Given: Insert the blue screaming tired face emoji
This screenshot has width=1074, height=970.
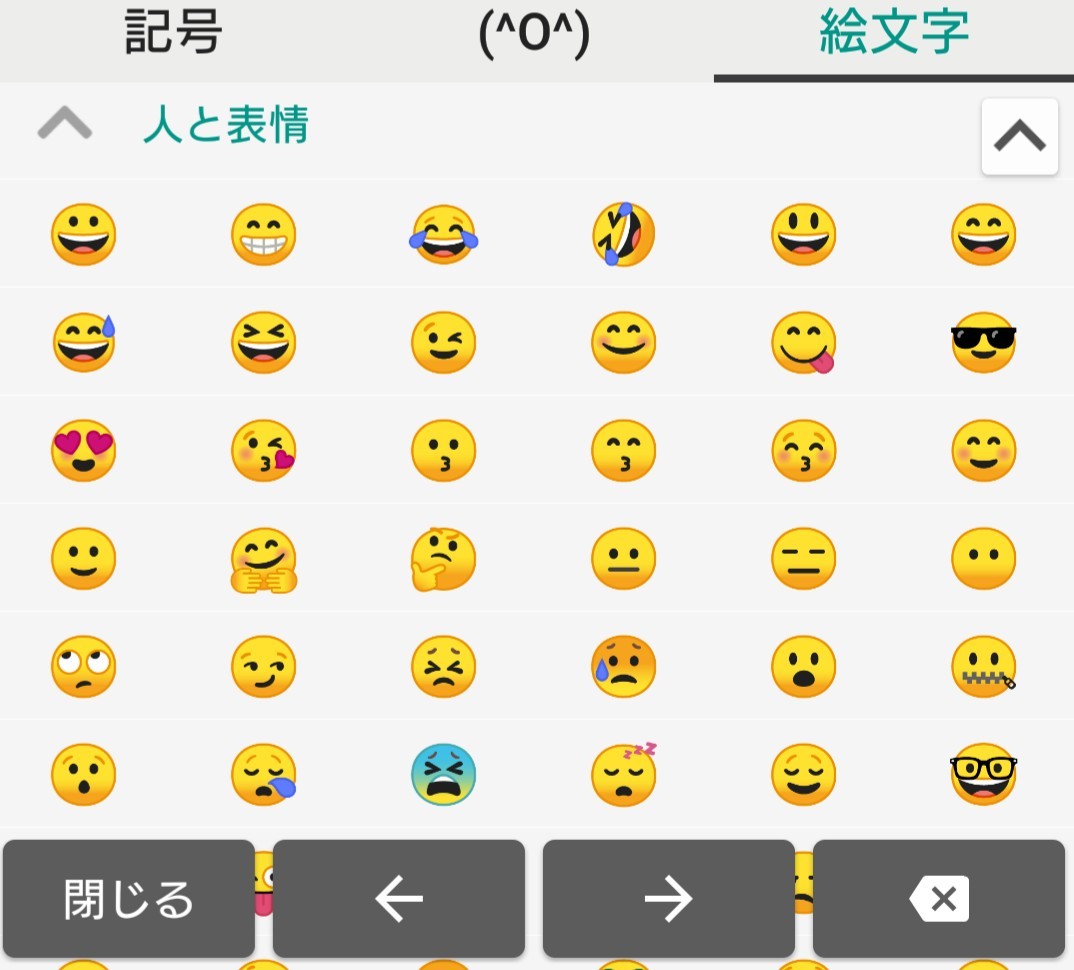Looking at the screenshot, I should pos(443,774).
